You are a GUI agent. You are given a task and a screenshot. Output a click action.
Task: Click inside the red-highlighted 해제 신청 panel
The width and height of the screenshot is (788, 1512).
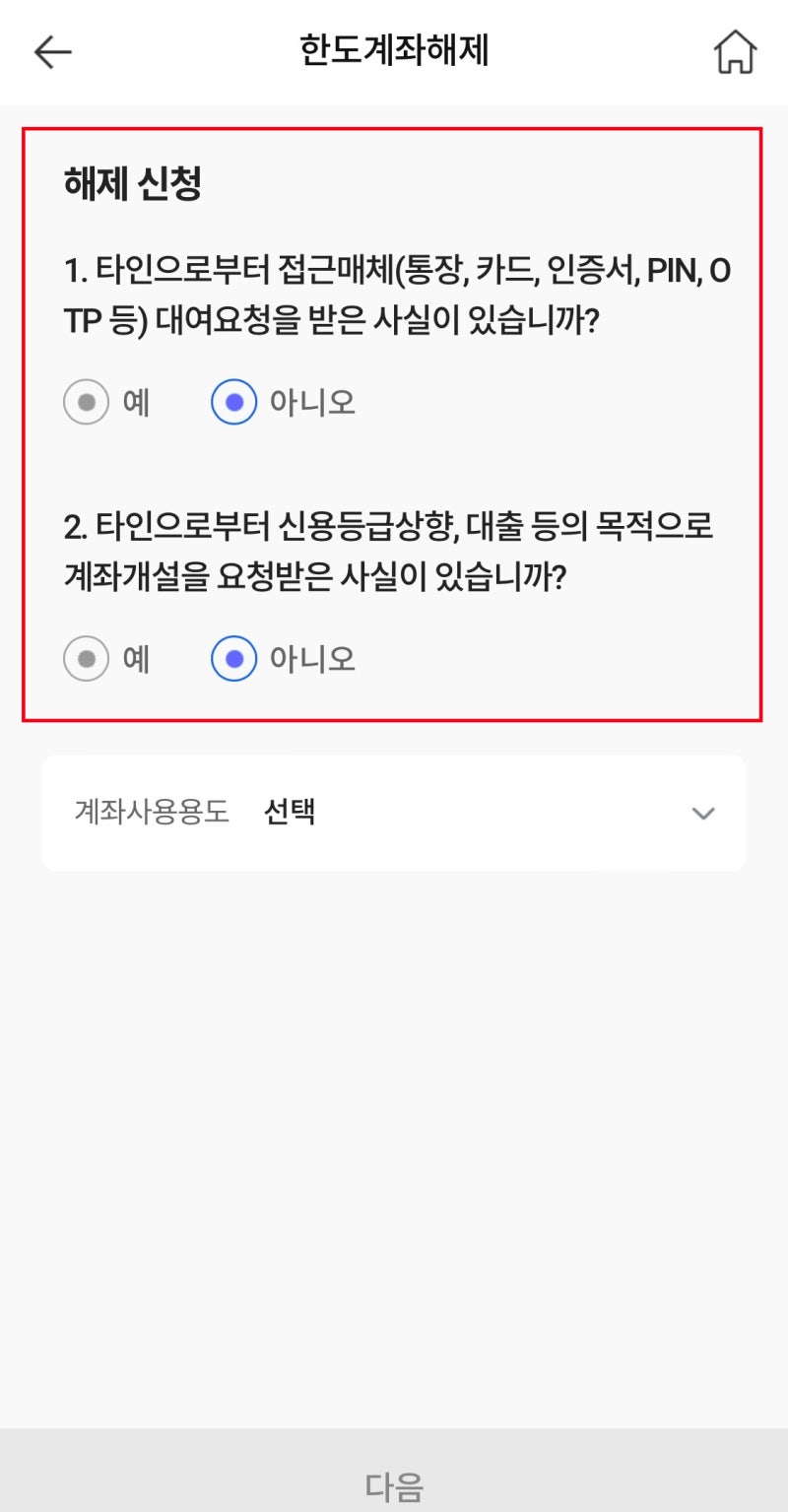point(394,424)
